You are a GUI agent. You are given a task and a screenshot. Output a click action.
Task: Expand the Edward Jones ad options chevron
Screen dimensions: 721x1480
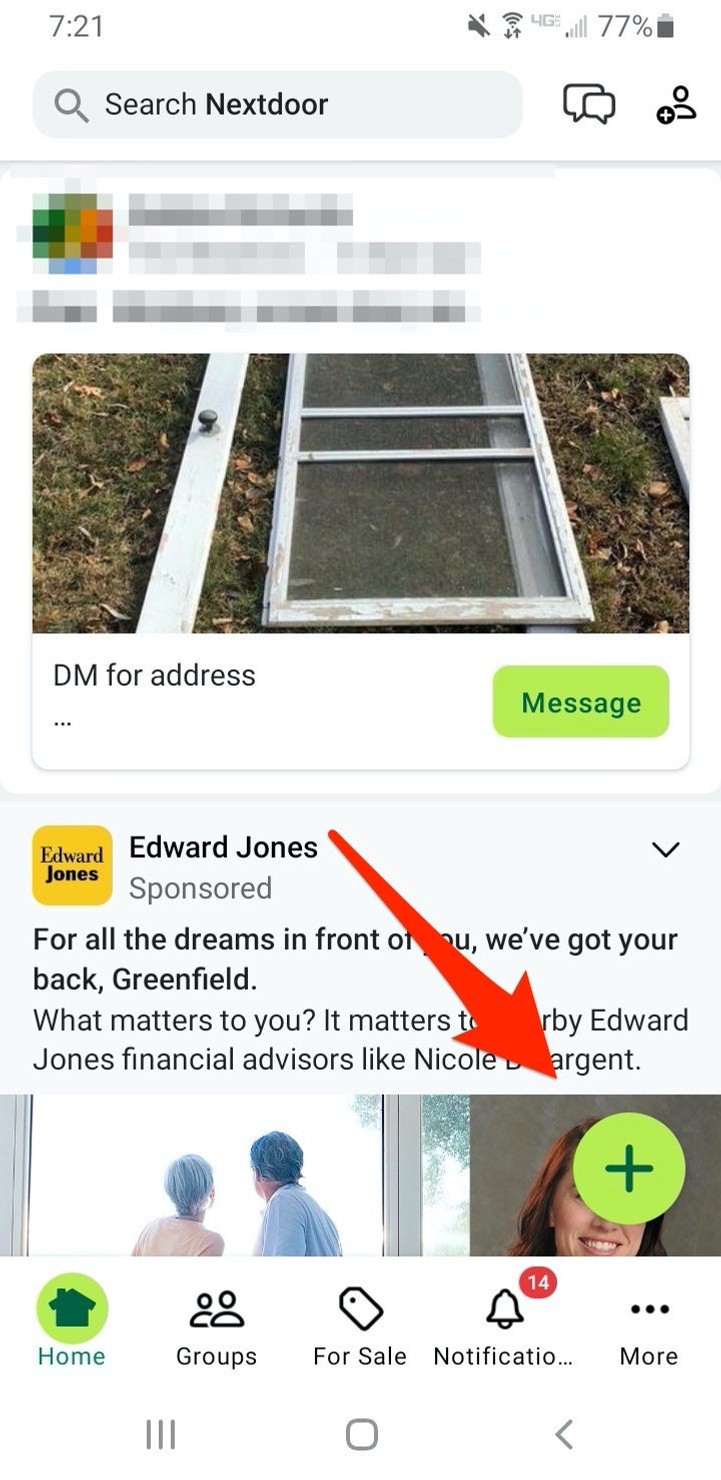(x=665, y=850)
